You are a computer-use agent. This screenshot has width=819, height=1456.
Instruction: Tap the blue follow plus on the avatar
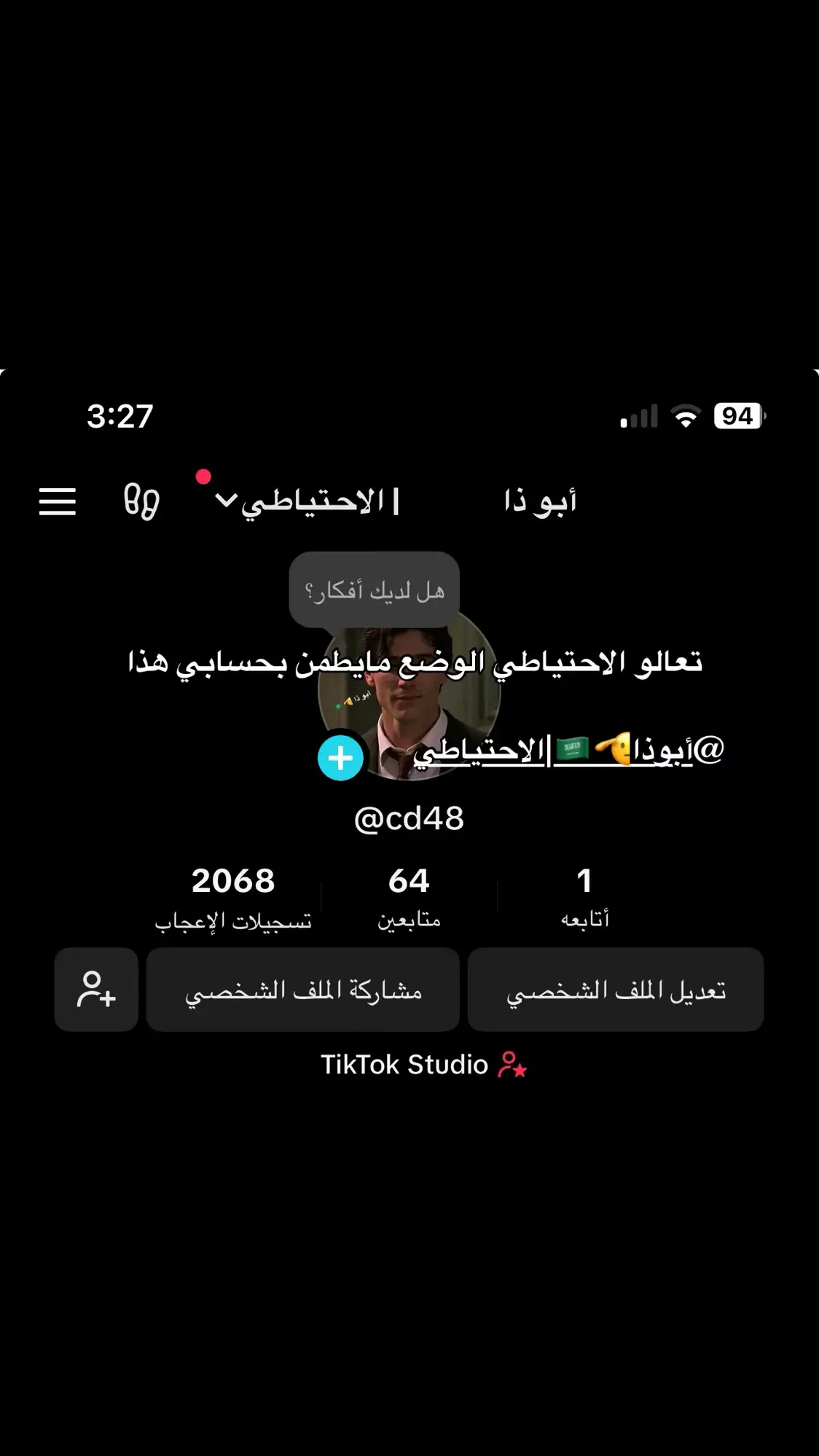[340, 758]
